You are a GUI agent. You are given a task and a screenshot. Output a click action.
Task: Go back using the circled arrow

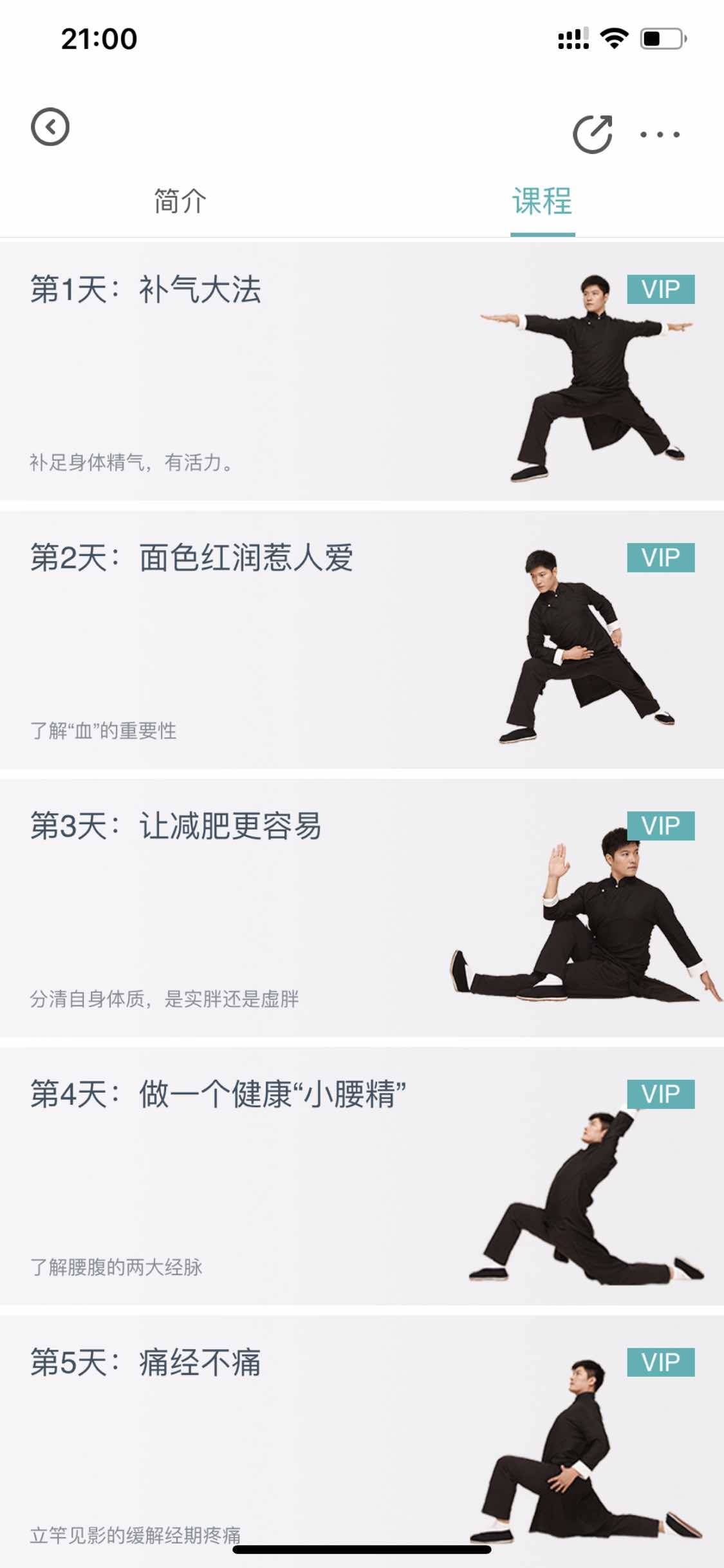point(50,126)
